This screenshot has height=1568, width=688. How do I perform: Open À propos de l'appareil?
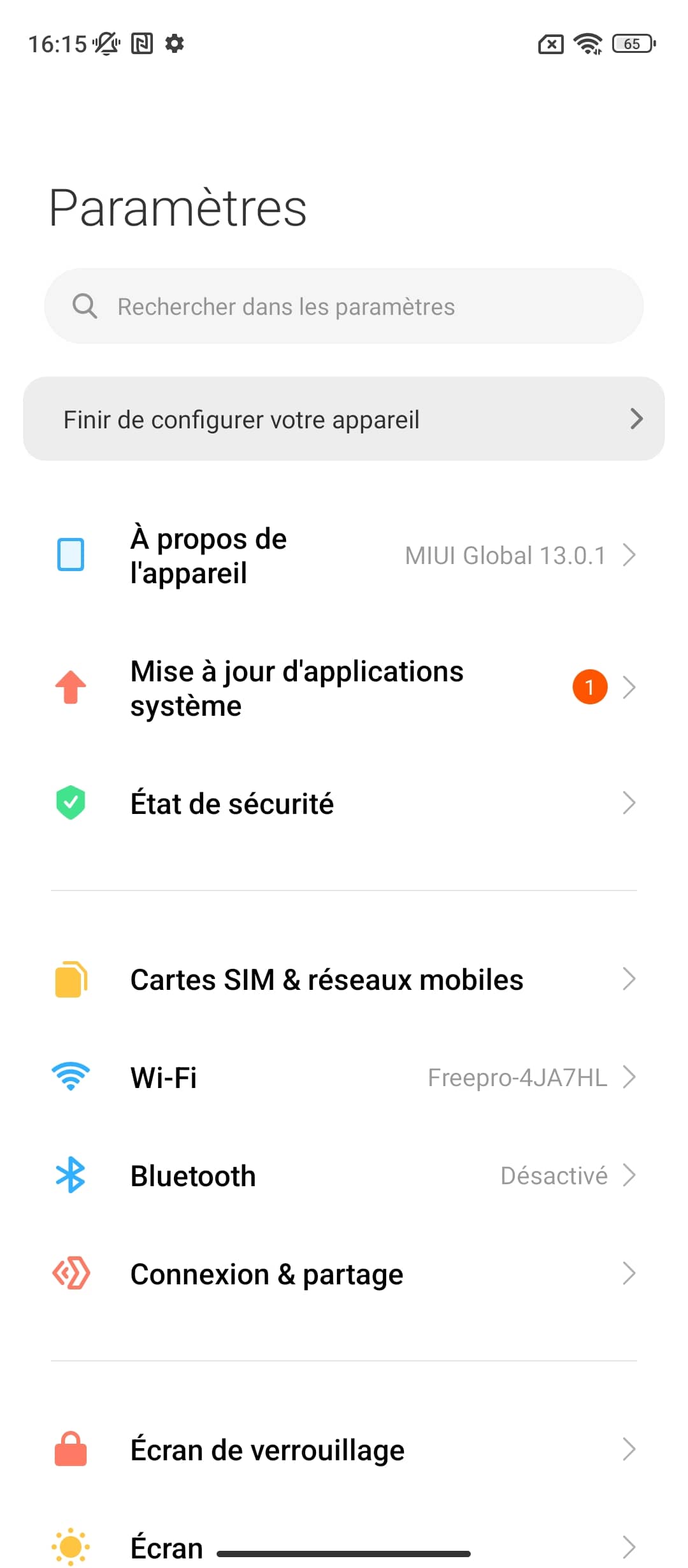pos(344,556)
